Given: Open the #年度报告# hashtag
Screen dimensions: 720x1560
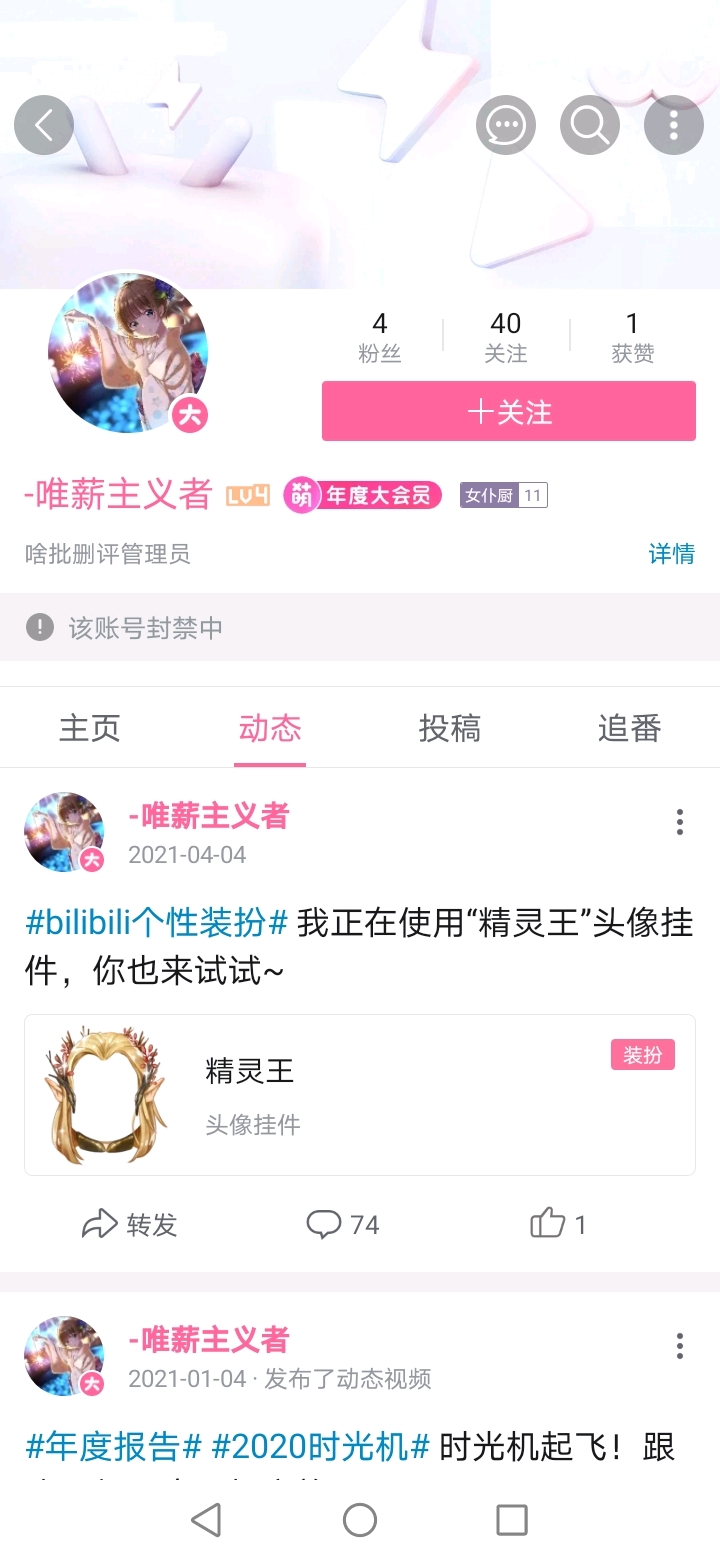Looking at the screenshot, I should point(114,1446).
